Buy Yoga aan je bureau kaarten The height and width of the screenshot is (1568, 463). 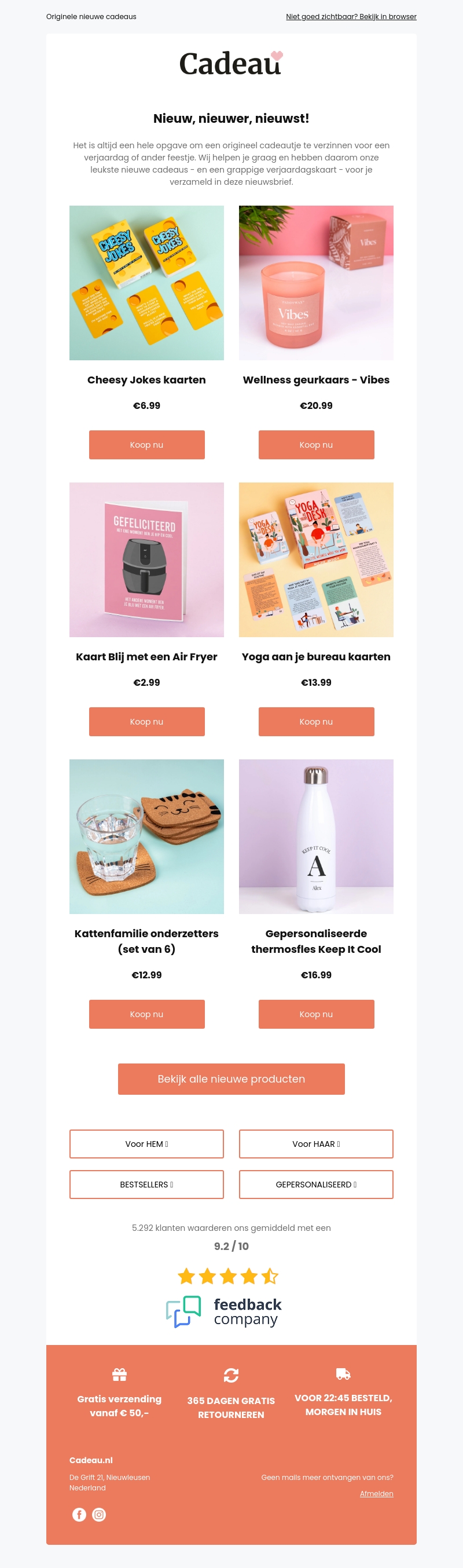pos(316,722)
